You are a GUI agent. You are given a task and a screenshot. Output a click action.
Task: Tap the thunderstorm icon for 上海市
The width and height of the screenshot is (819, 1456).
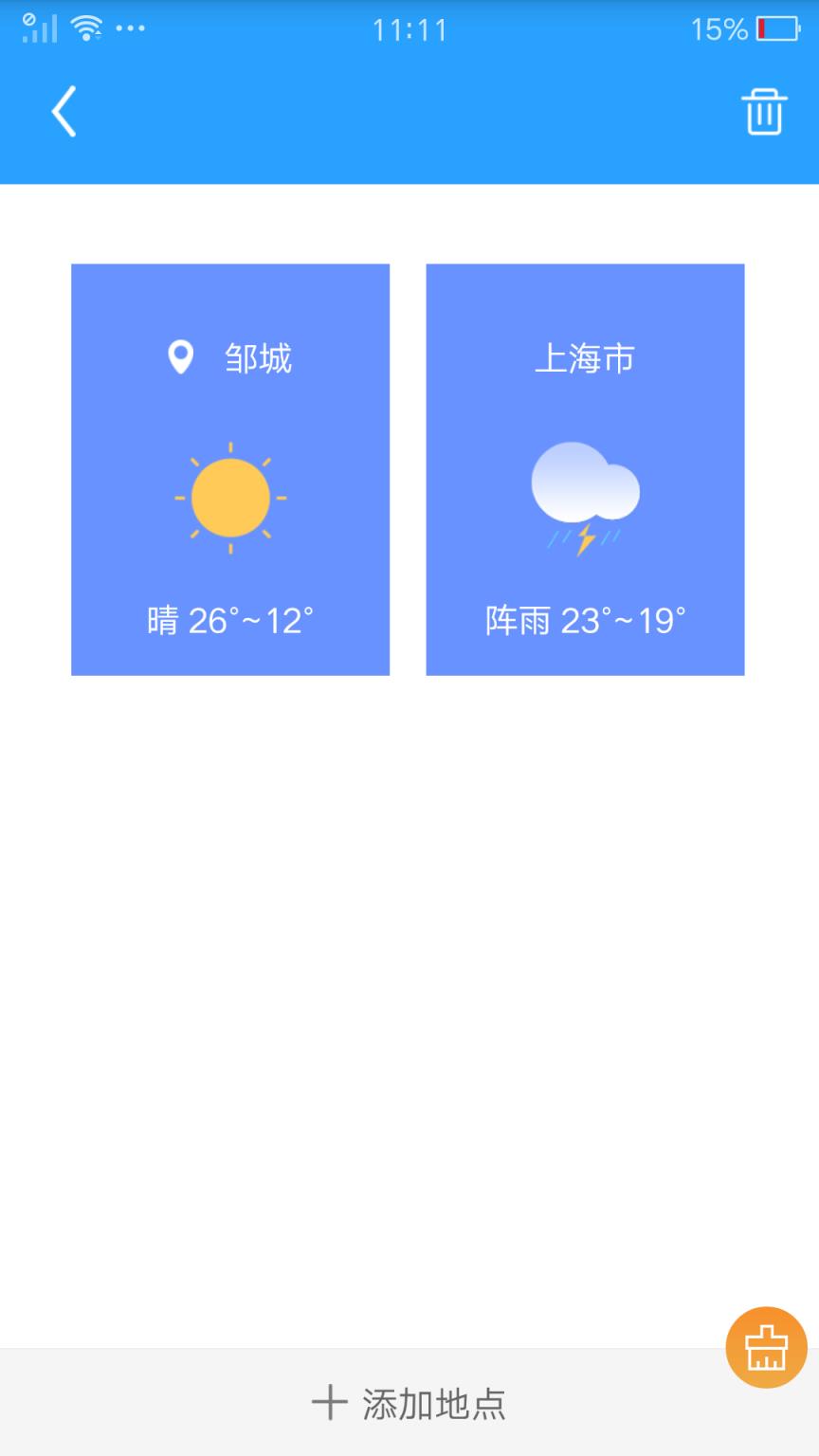click(584, 496)
